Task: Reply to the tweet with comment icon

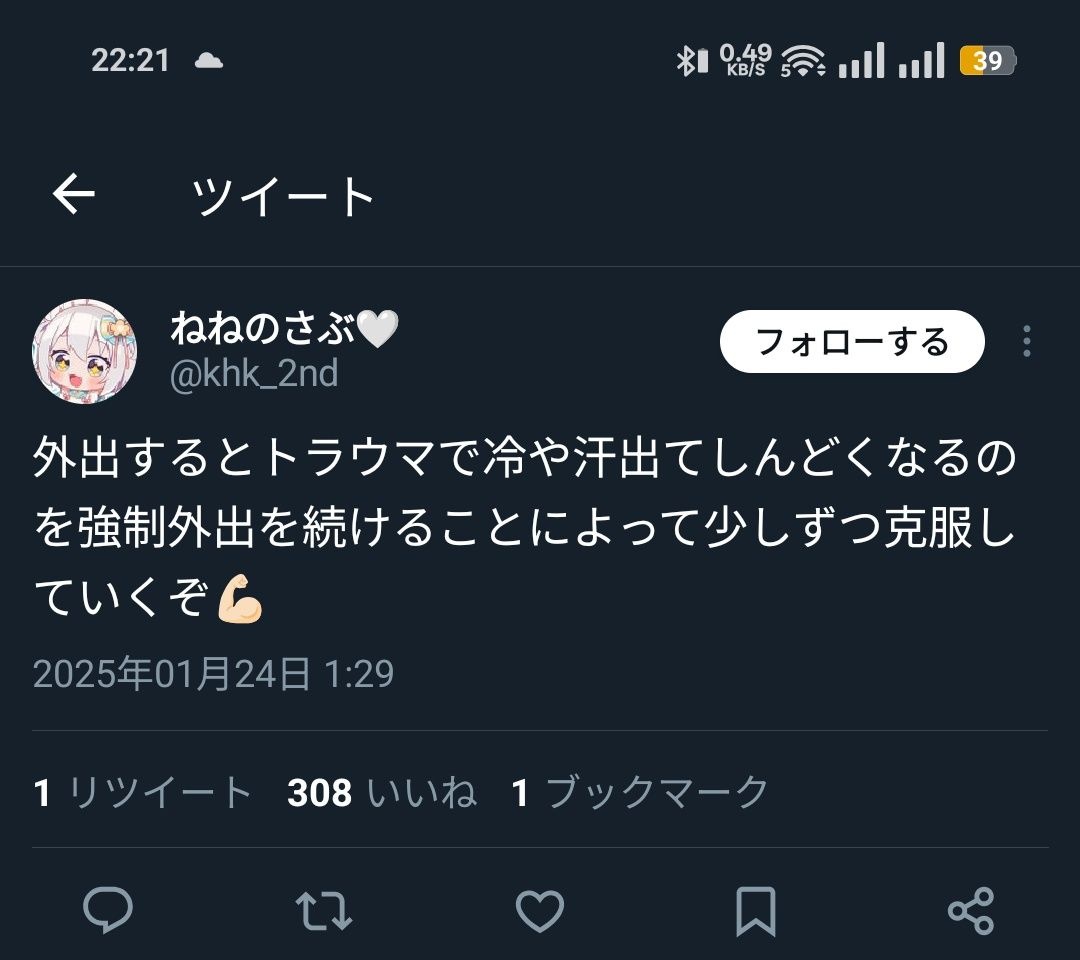Action: coord(108,910)
